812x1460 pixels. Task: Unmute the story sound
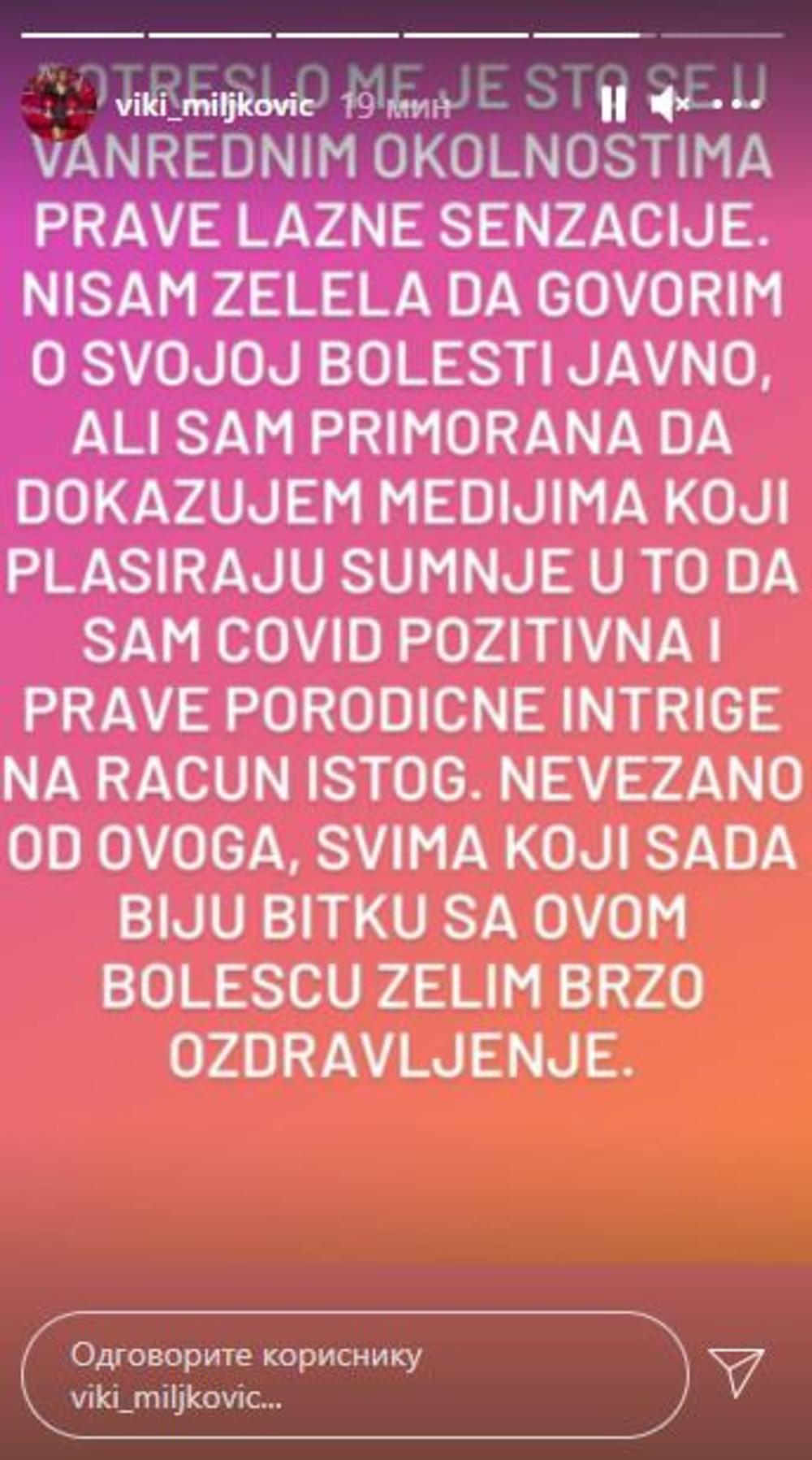tap(671, 105)
